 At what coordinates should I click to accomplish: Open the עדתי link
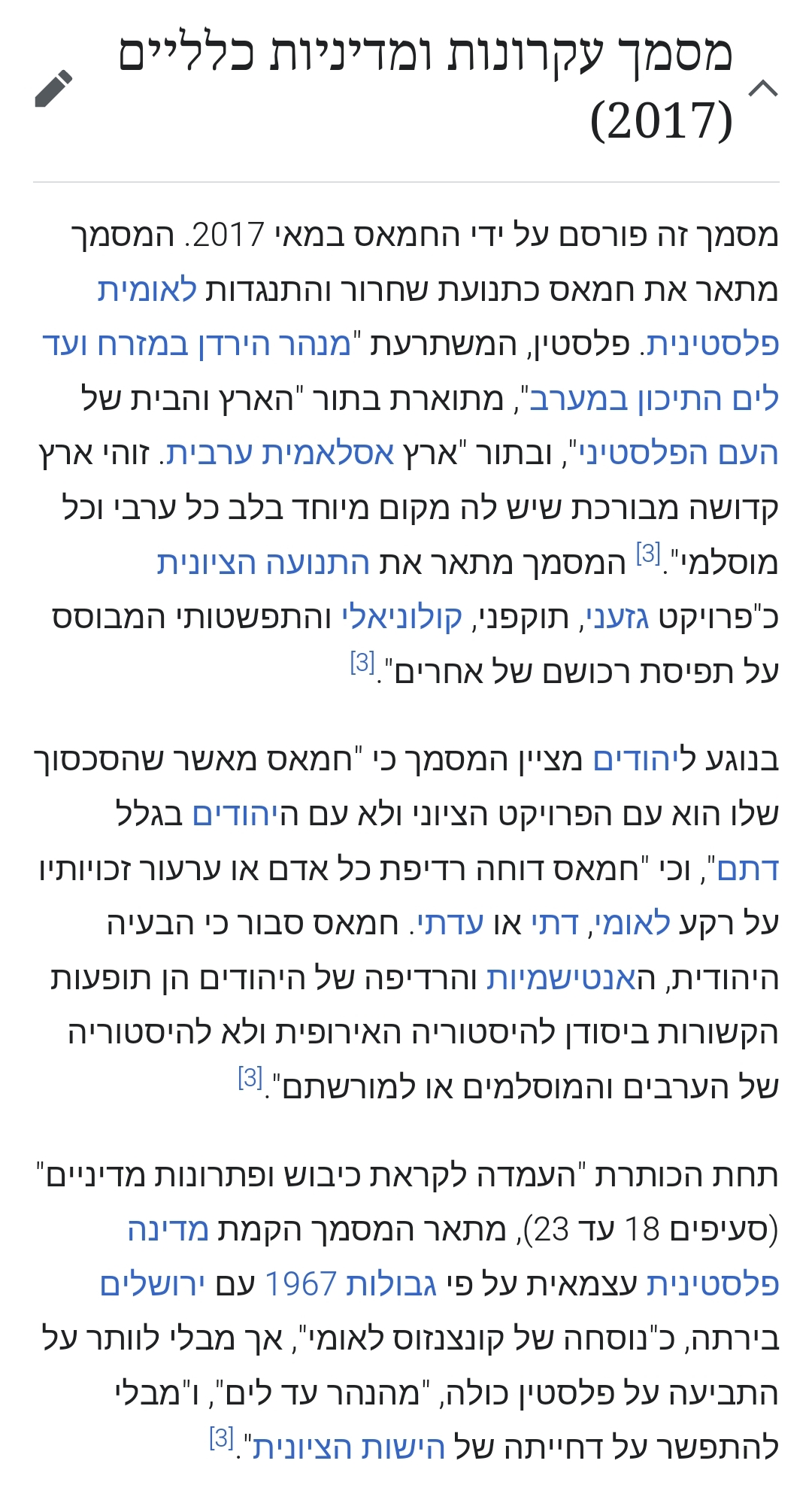tap(450, 924)
